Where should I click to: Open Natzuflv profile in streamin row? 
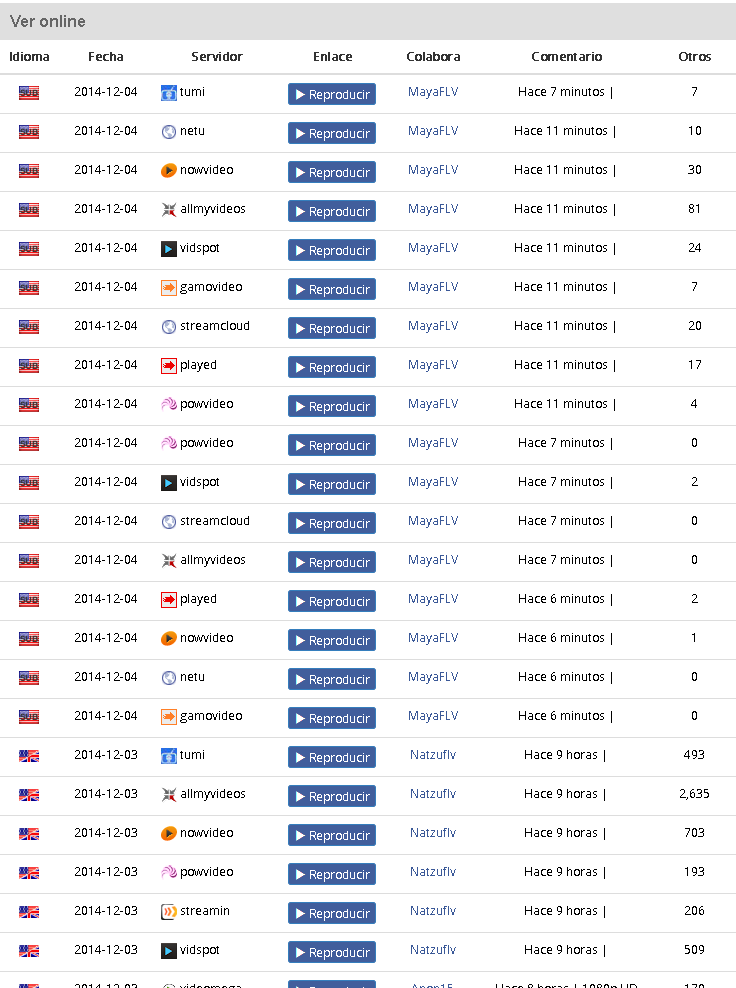click(x=433, y=911)
